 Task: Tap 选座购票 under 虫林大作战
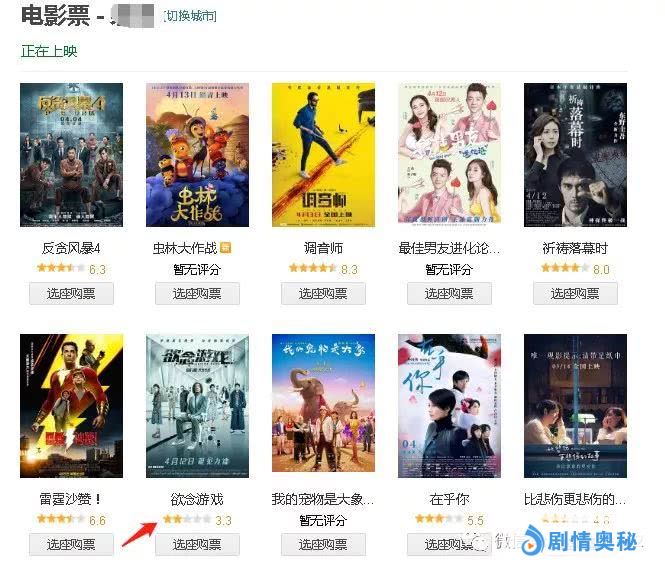[x=197, y=293]
